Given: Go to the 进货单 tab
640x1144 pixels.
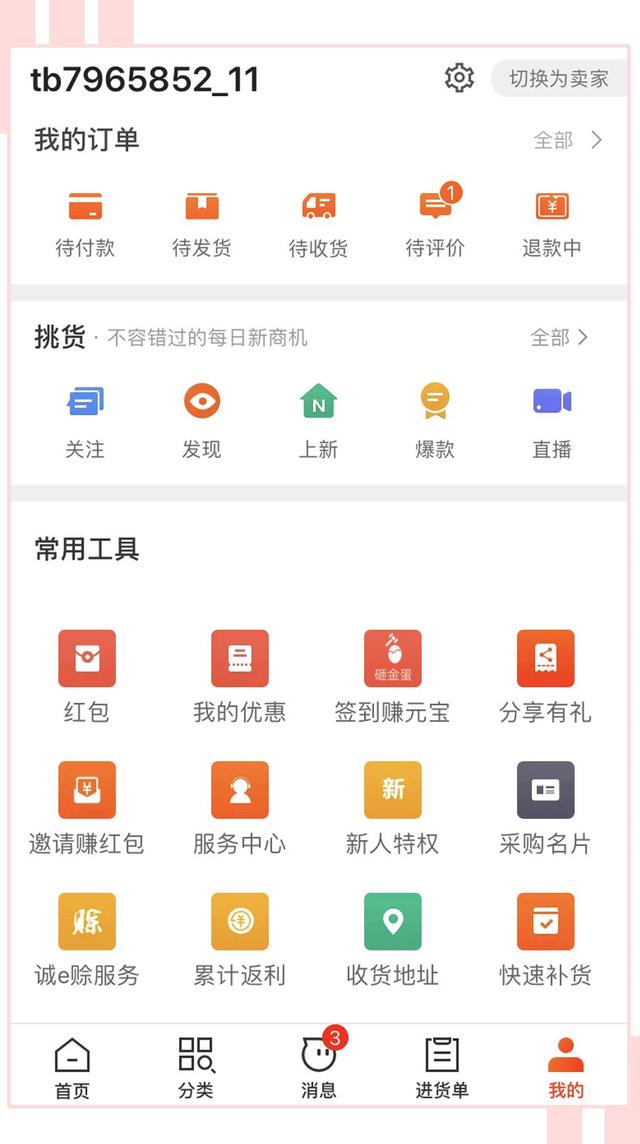Looking at the screenshot, I should 442,1067.
